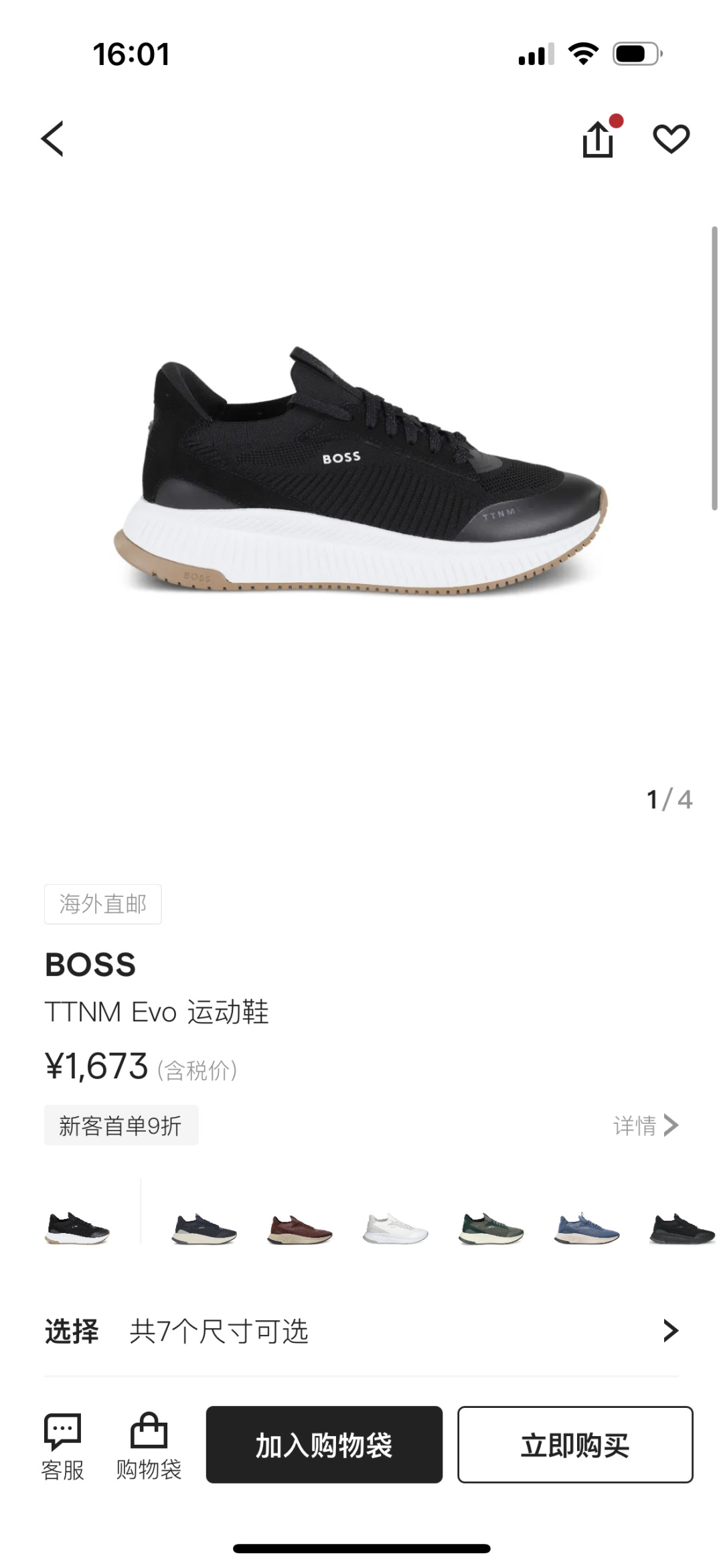Screen dimensions: 723x1568
Task: Select the all-black sneaker color
Action: tap(682, 1230)
